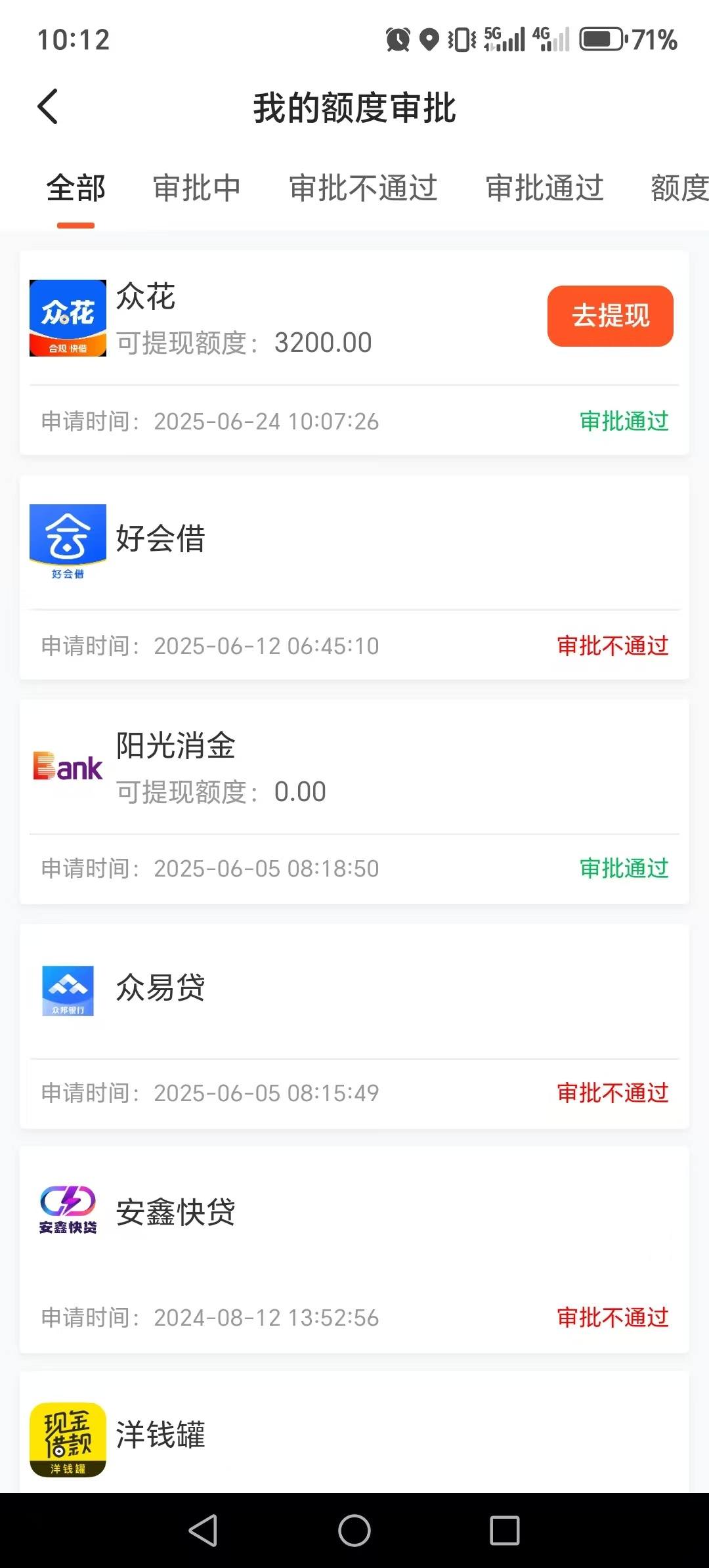Image resolution: width=709 pixels, height=1568 pixels.
Task: Go back using the top-left arrow
Action: pyautogui.click(x=48, y=106)
